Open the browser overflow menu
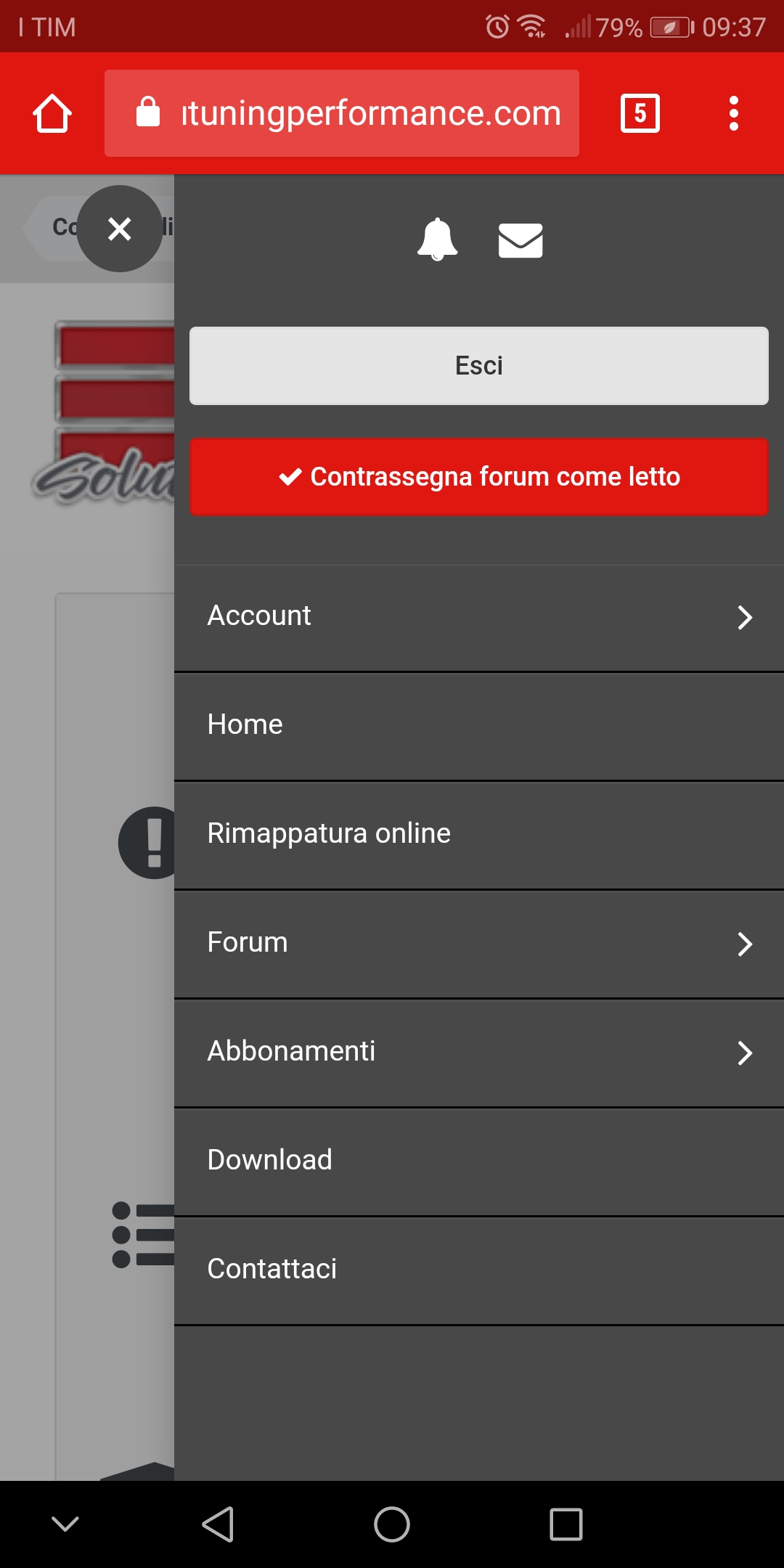This screenshot has width=784, height=1568. coord(734,113)
